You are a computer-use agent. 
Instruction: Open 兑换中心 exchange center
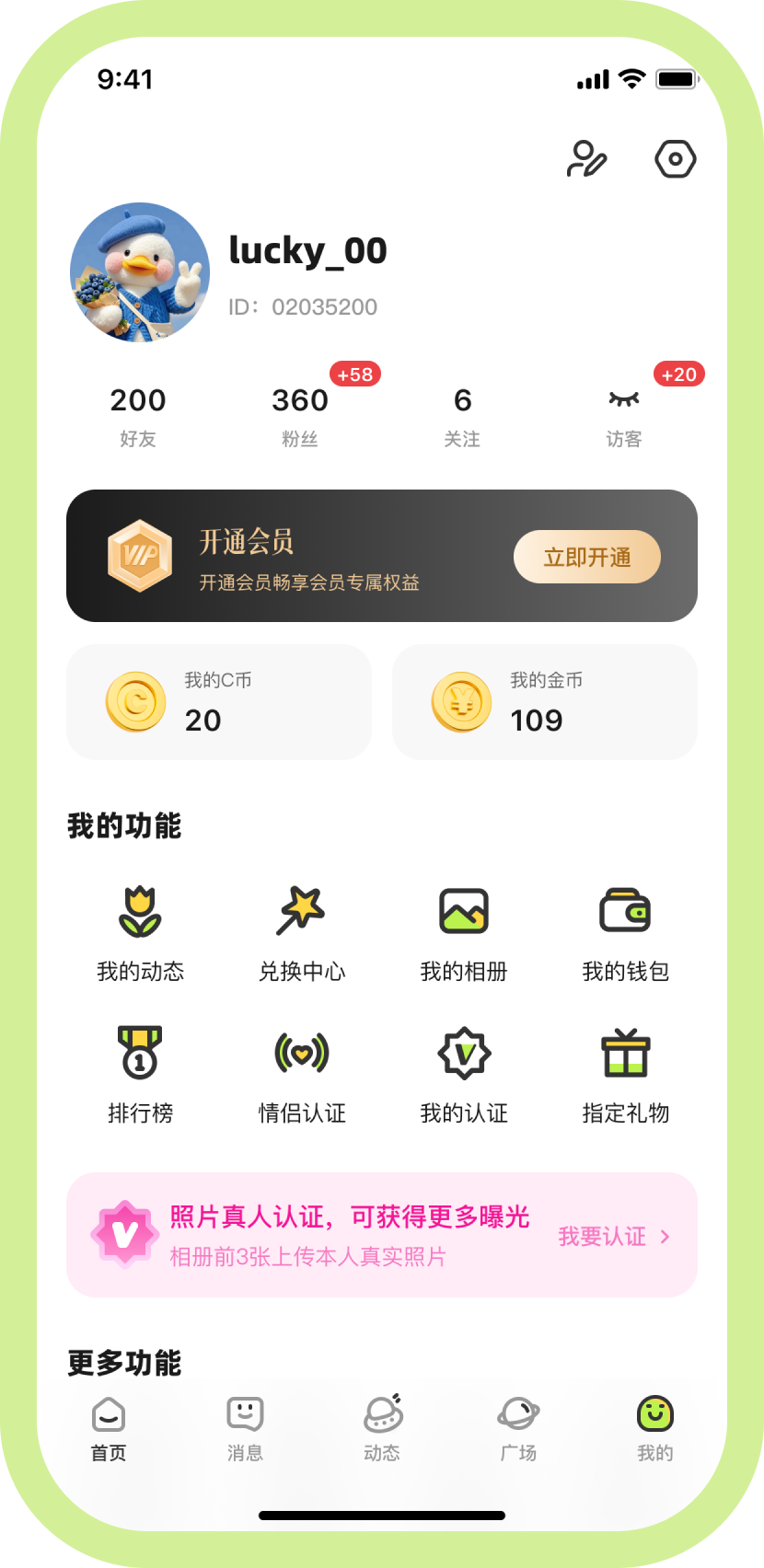pos(301,929)
